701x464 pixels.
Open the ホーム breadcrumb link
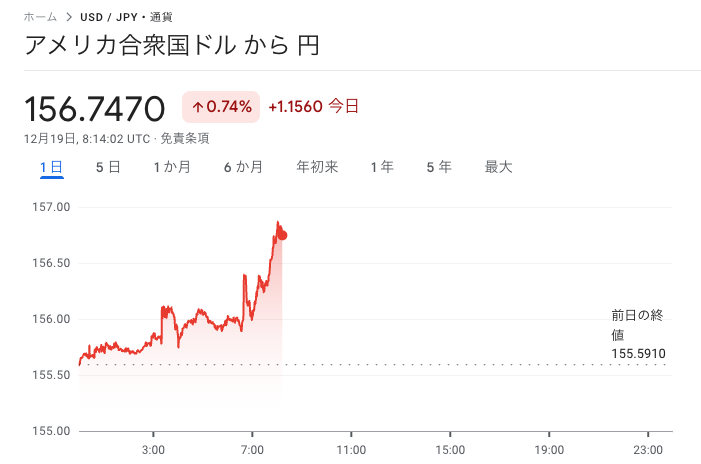click(x=40, y=17)
